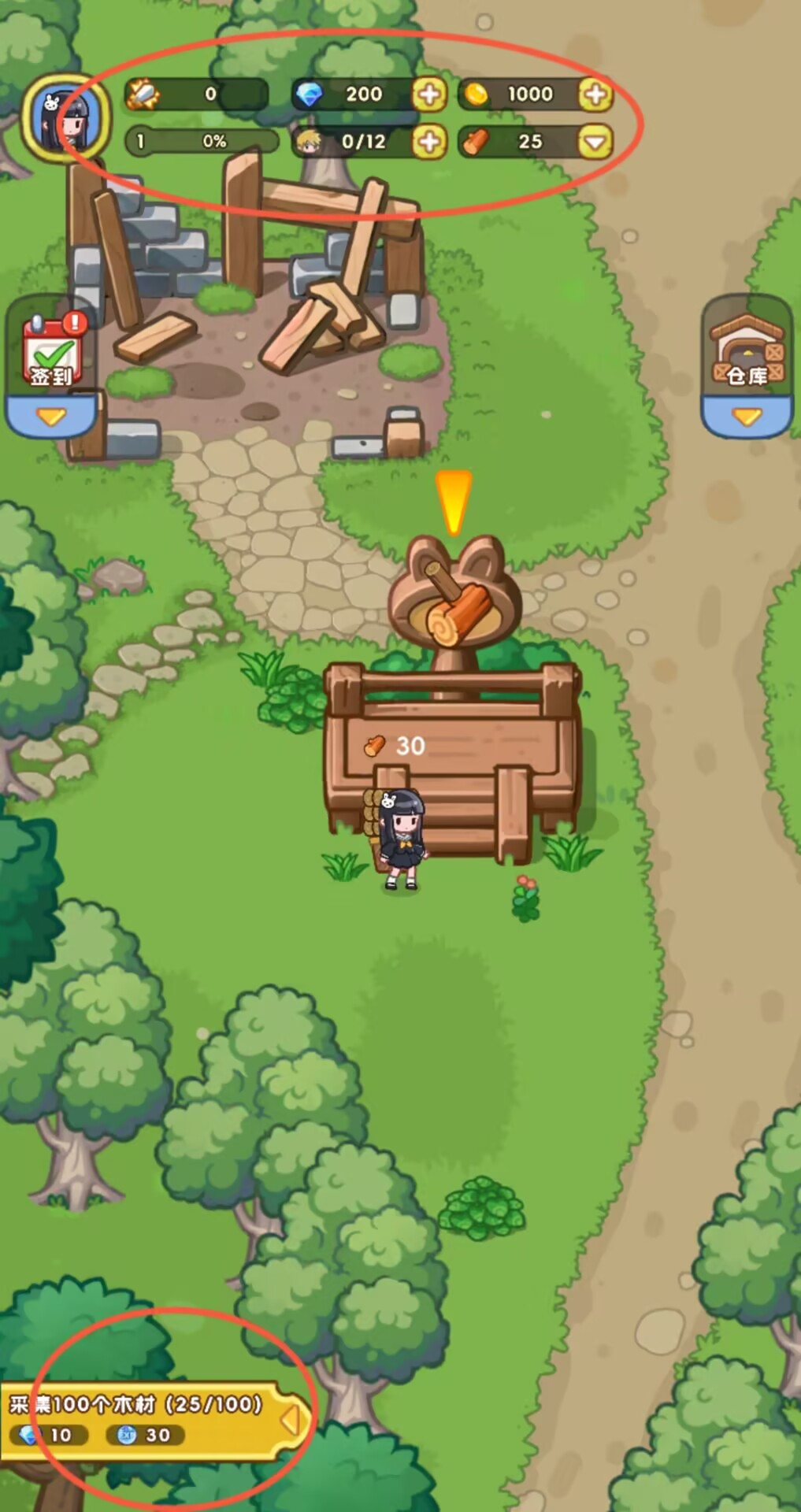Add workers using the plus next to 0/12
801x1512 pixels.
429,143
